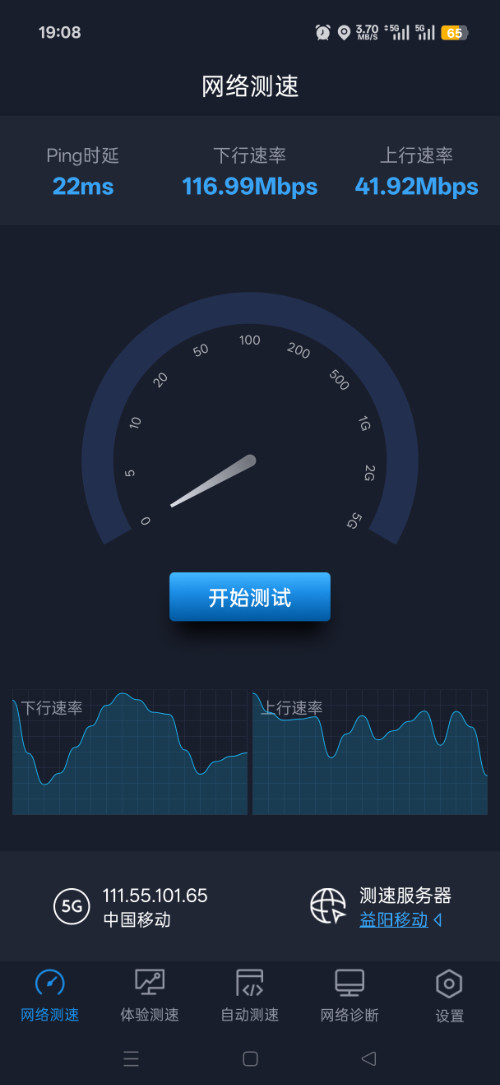Screen dimensions: 500x1085
Task: Go to the 设置 tab
Action: point(450,996)
